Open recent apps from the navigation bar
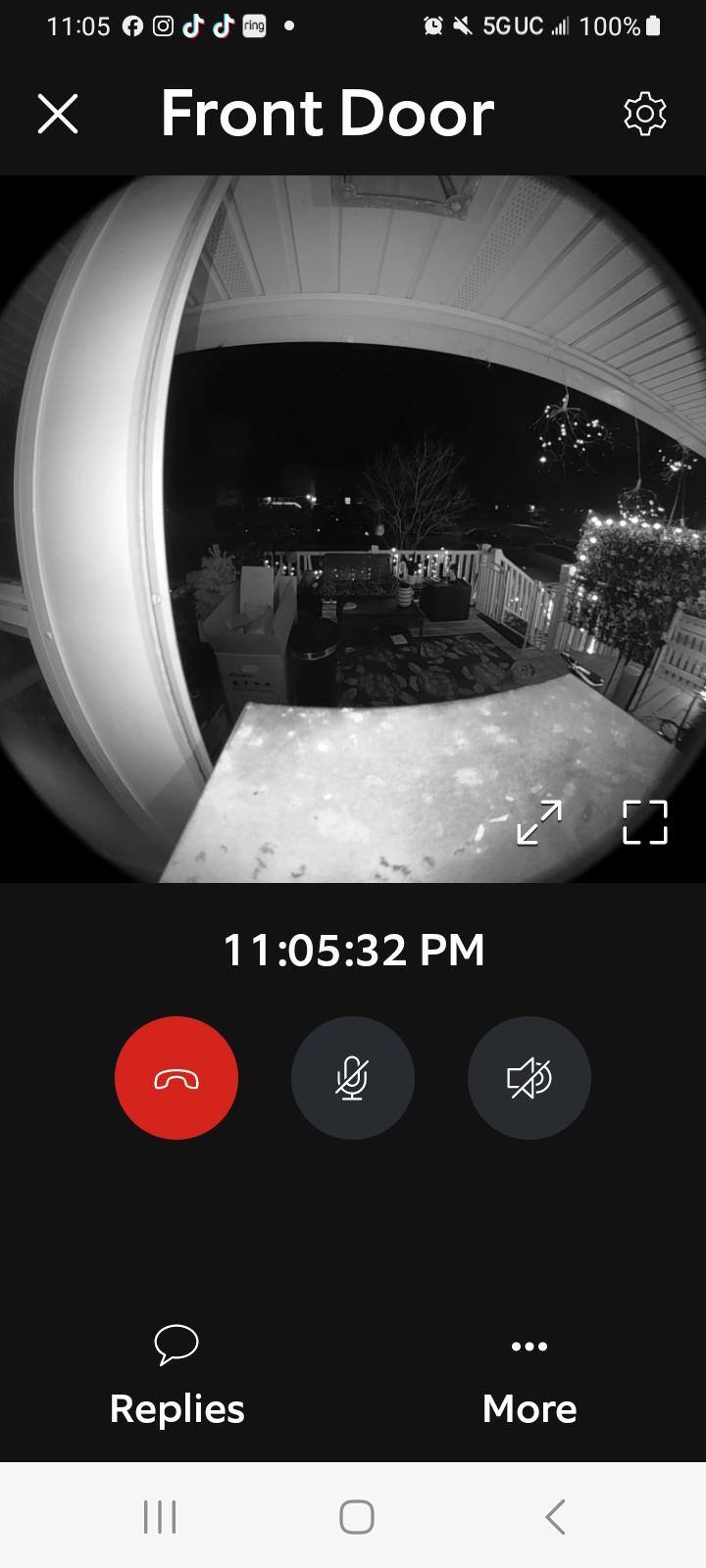The image size is (706, 1568). click(160, 1516)
